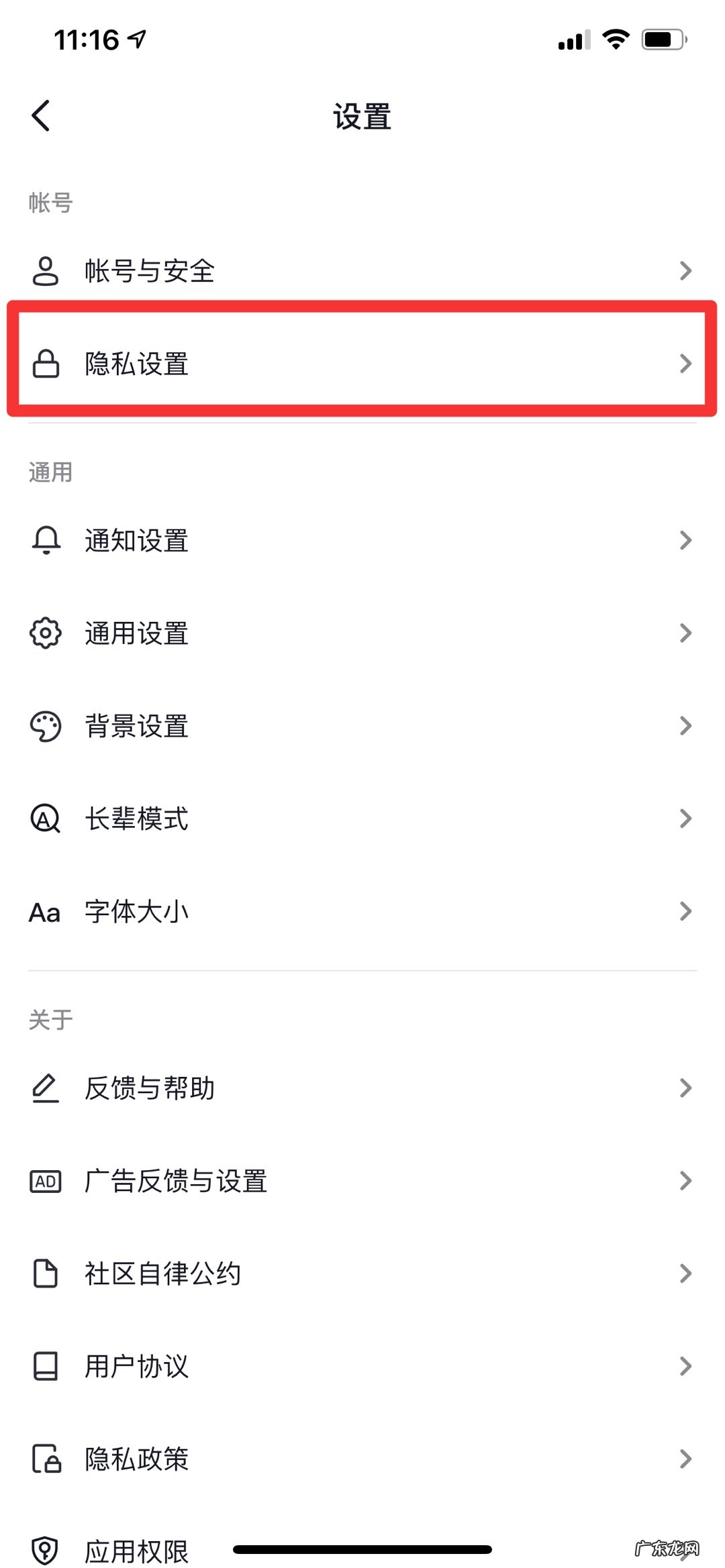Tap the palette icon beside 背景设置
Image resolution: width=725 pixels, height=1568 pixels.
click(44, 725)
